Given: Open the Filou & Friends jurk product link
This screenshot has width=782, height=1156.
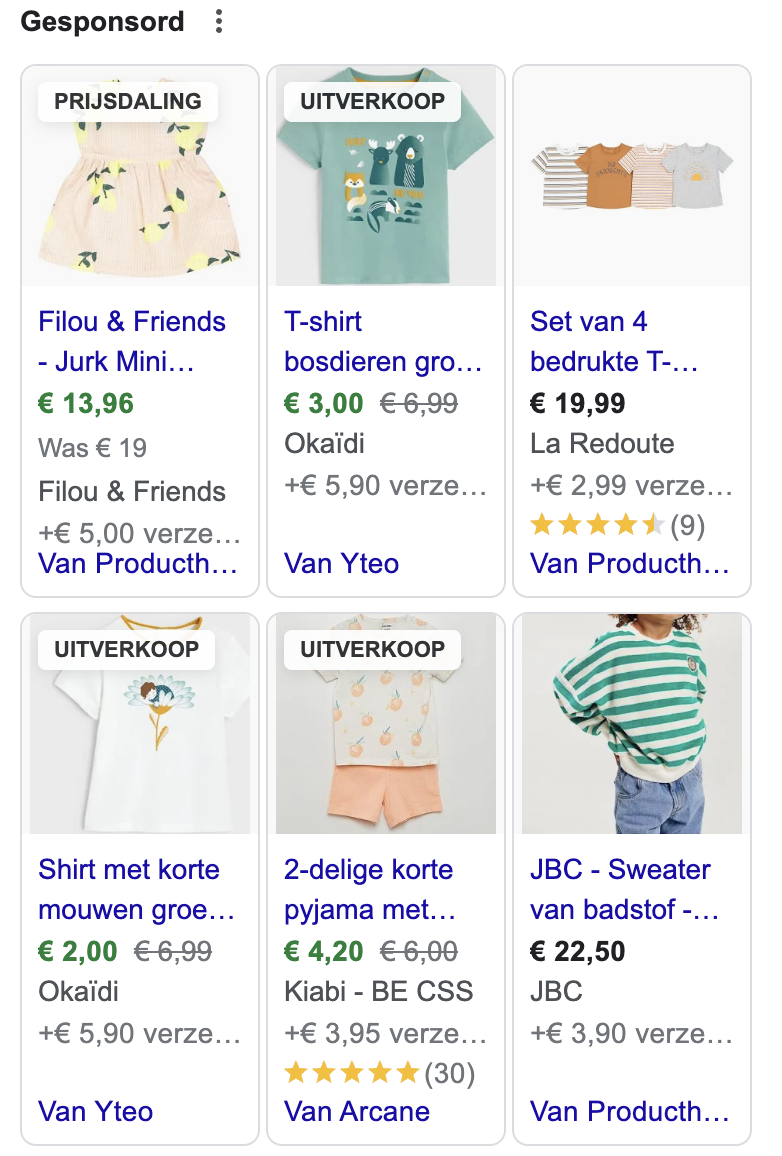Looking at the screenshot, I should [x=131, y=342].
